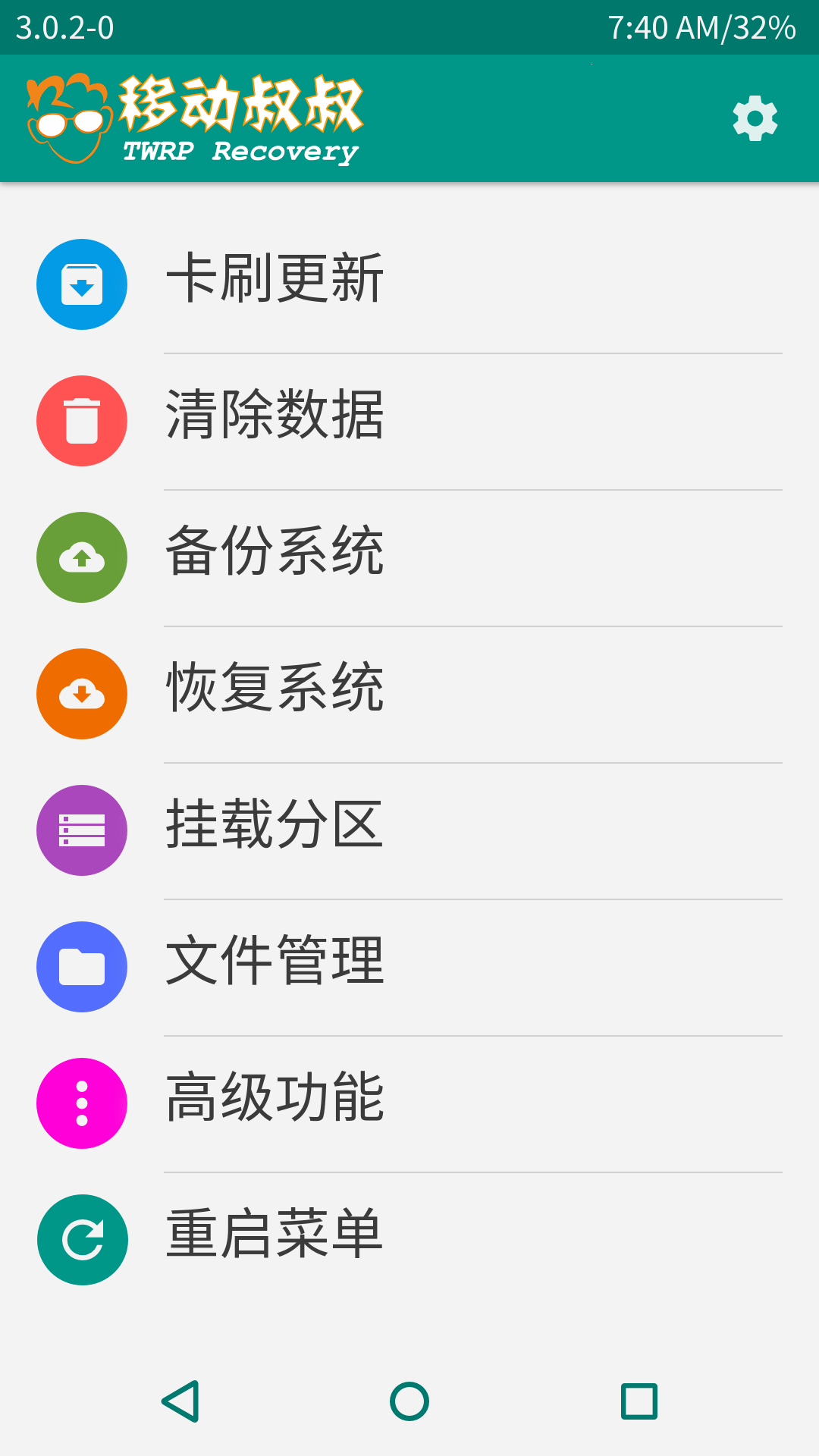Tap the square recents button

coord(639,1401)
